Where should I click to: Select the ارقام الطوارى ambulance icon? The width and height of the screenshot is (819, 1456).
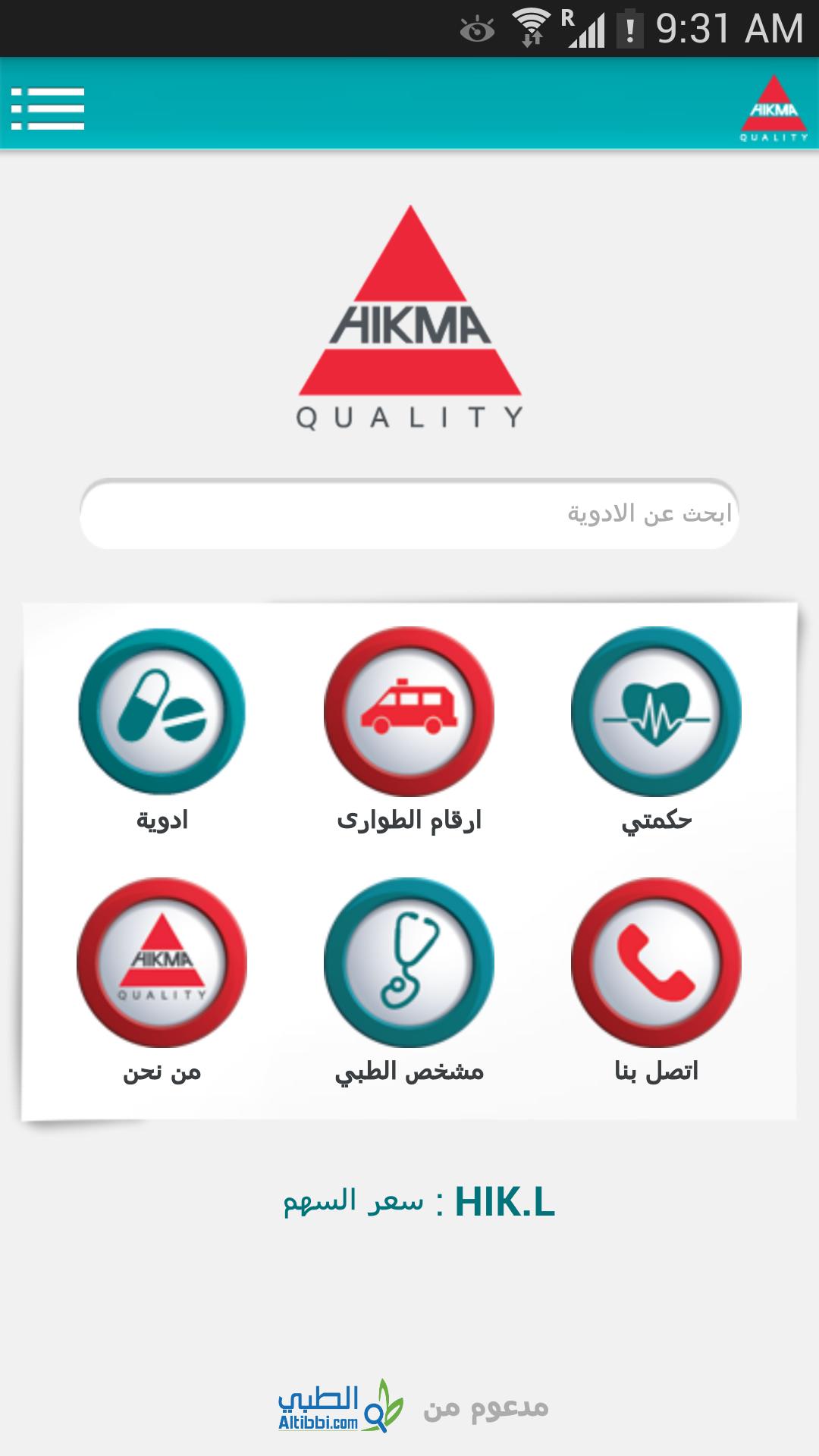click(x=409, y=709)
